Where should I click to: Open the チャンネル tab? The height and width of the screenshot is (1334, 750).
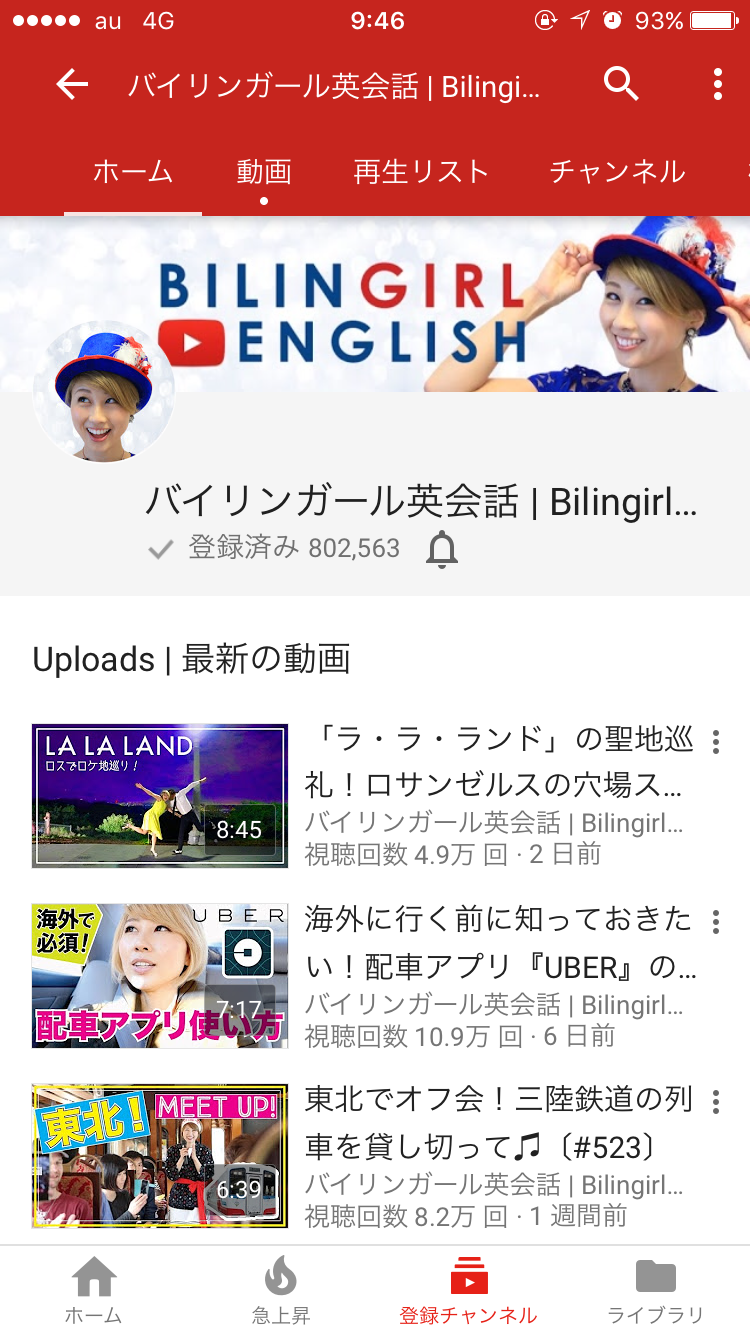pyautogui.click(x=617, y=172)
